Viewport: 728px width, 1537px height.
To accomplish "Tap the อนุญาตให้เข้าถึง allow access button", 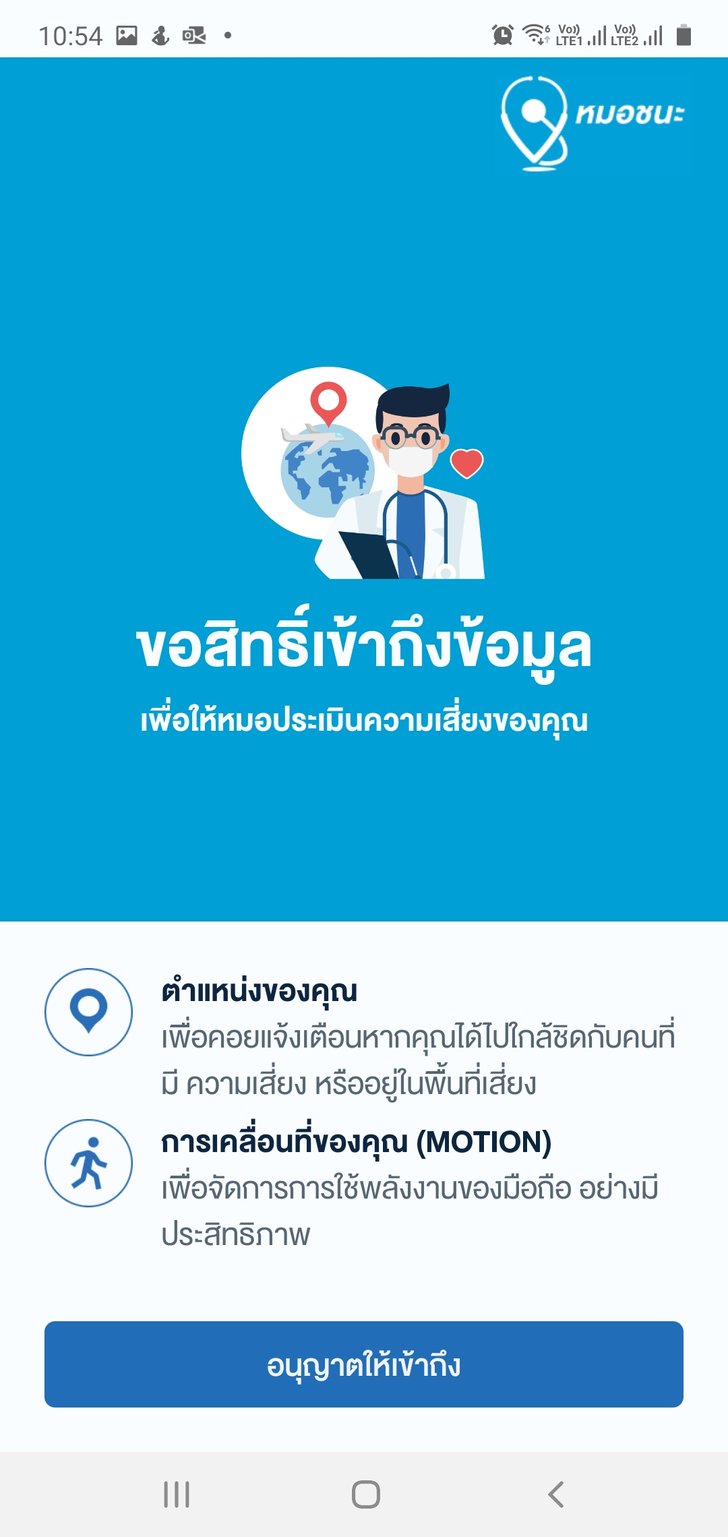I will pos(363,1364).
